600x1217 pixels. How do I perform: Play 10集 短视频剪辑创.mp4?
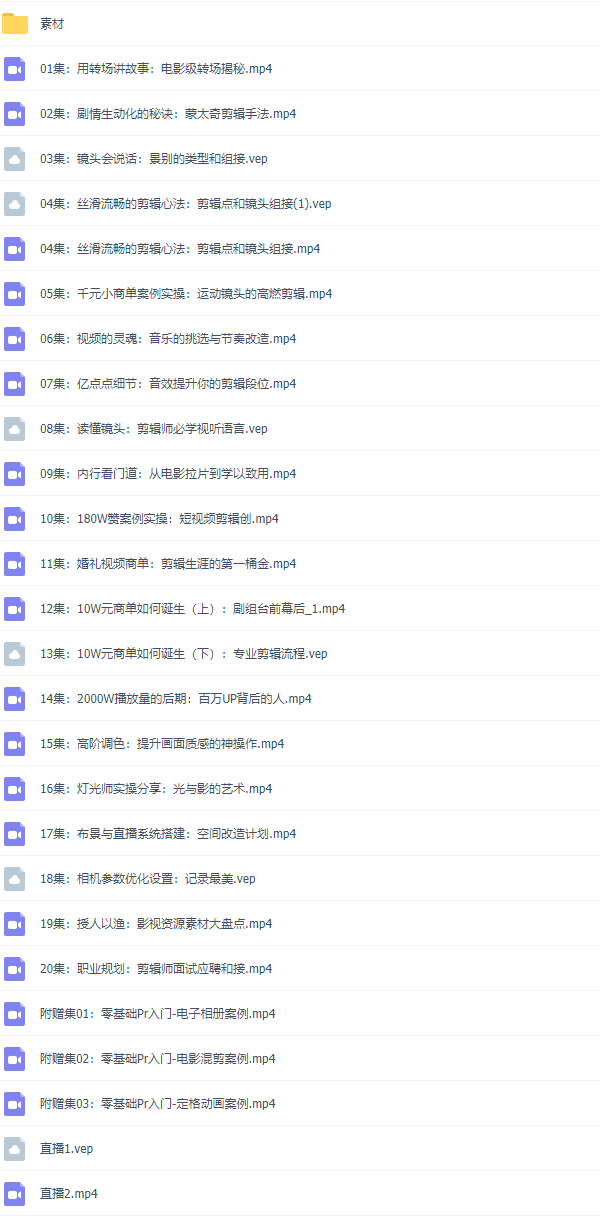(159, 519)
